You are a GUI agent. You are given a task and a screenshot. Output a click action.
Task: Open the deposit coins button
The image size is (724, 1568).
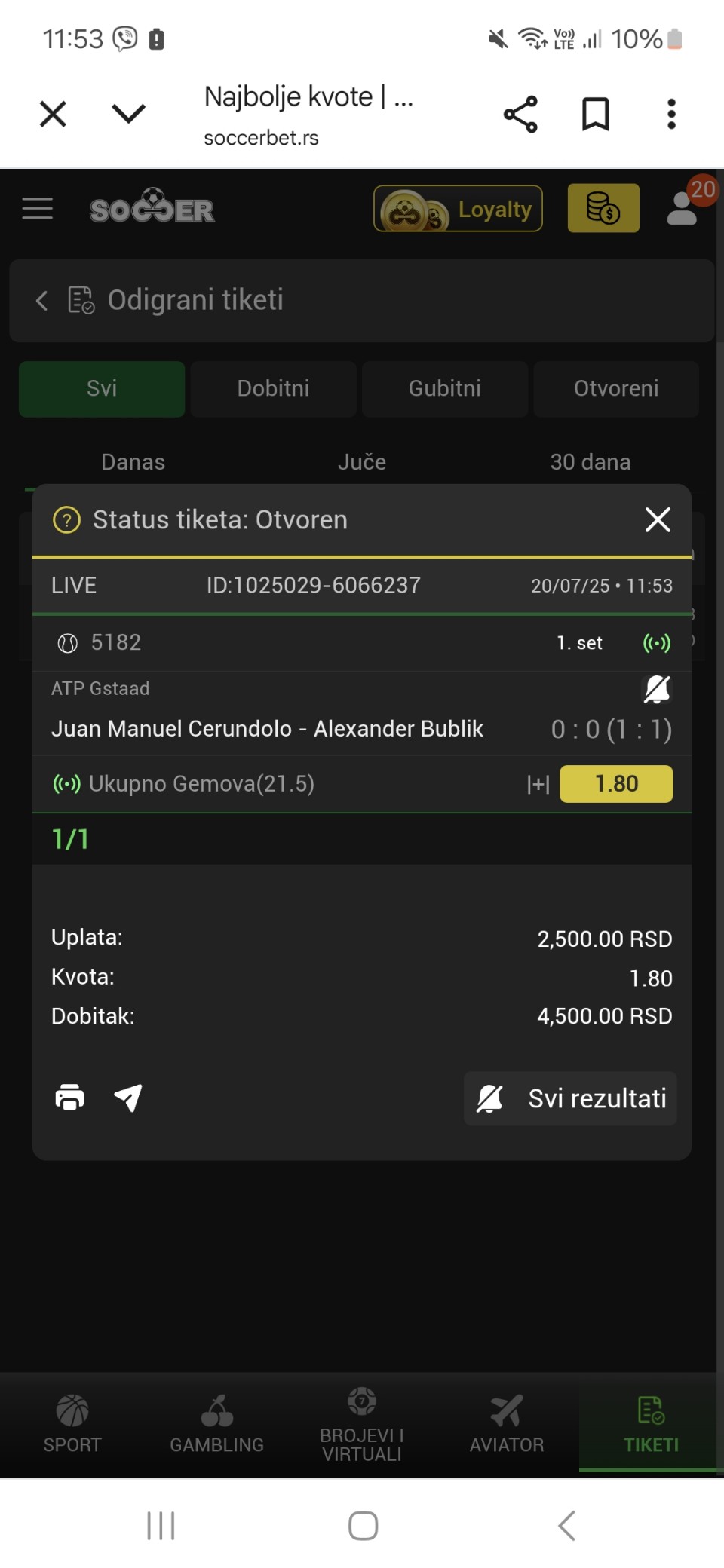point(603,209)
